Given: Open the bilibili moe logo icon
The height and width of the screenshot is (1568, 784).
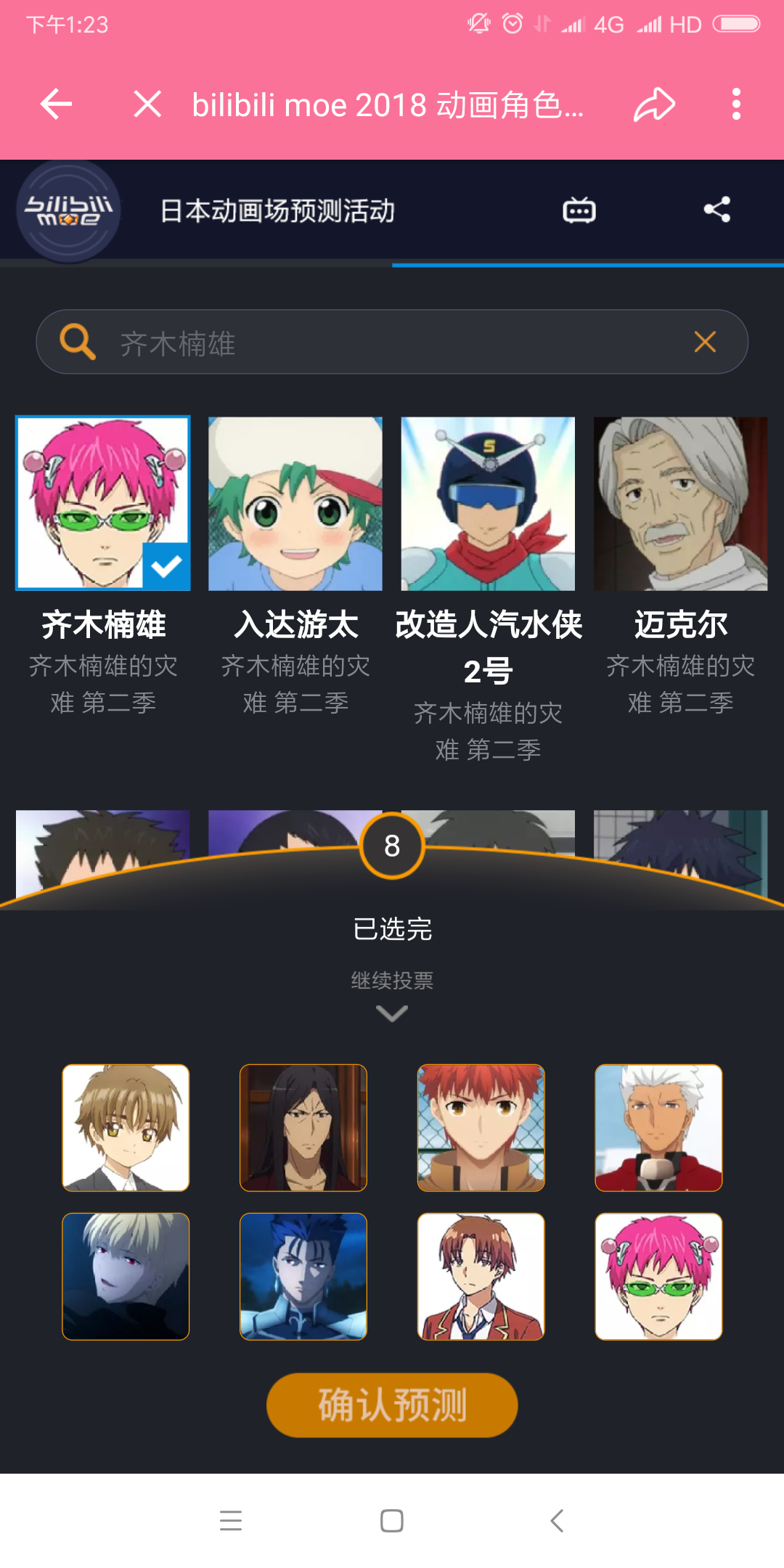Looking at the screenshot, I should click(x=69, y=210).
